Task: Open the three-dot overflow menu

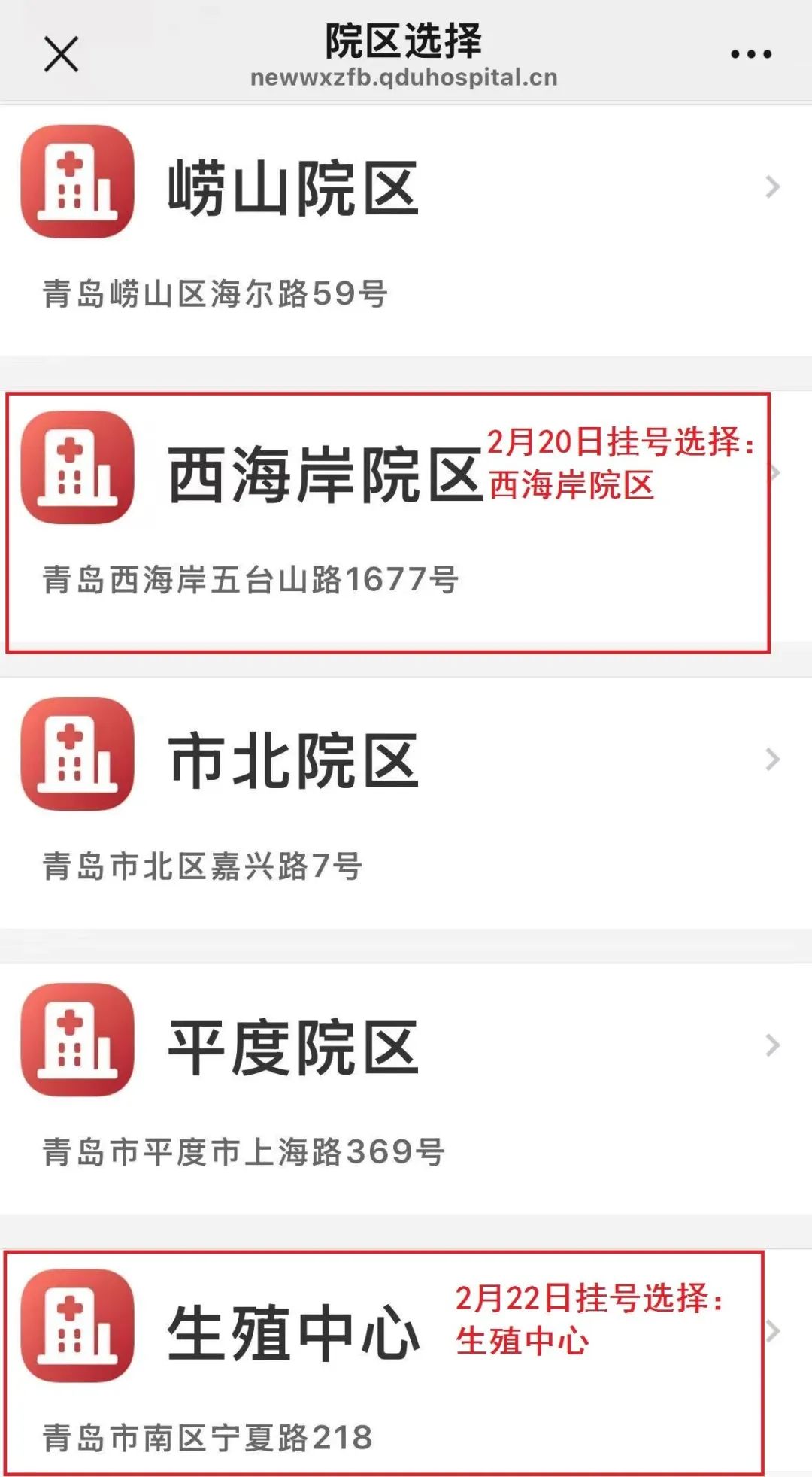Action: pyautogui.click(x=751, y=54)
